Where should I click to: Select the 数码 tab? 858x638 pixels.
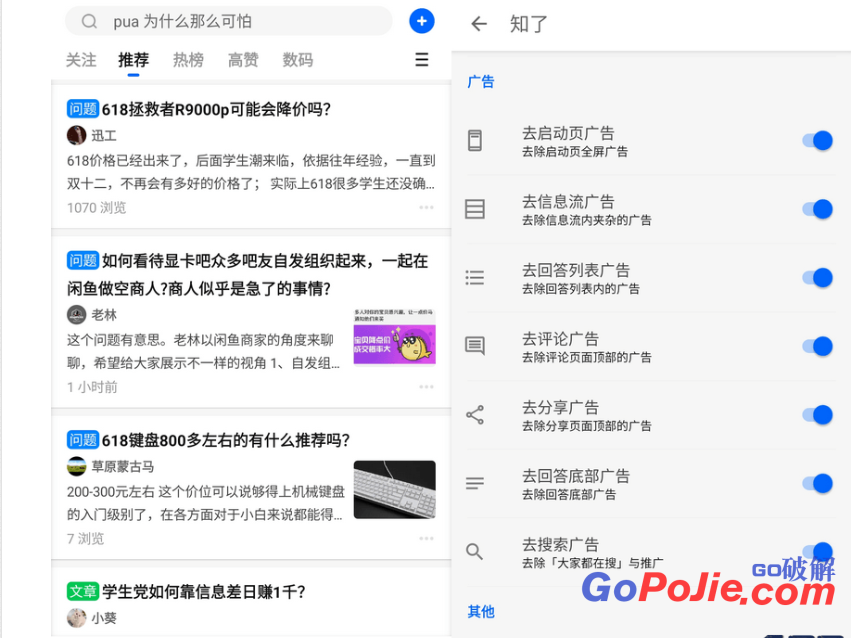pyautogui.click(x=298, y=60)
